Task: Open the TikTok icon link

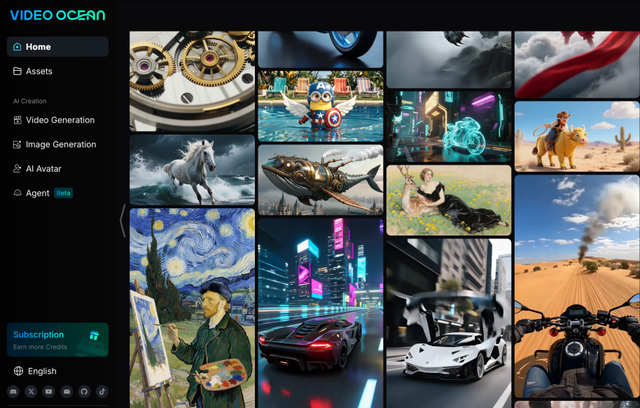Action: pos(101,391)
